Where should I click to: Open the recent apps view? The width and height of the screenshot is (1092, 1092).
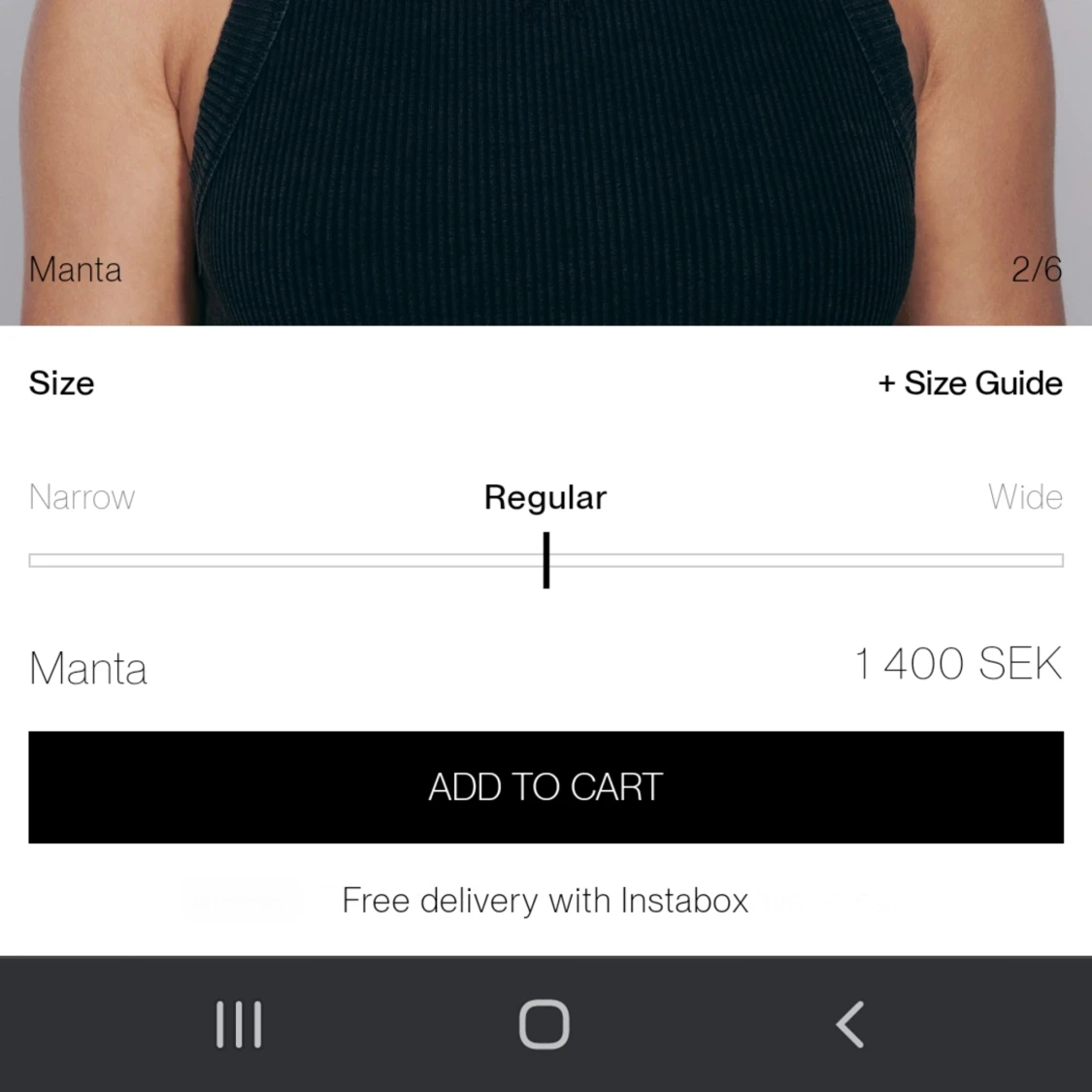[x=239, y=1024]
